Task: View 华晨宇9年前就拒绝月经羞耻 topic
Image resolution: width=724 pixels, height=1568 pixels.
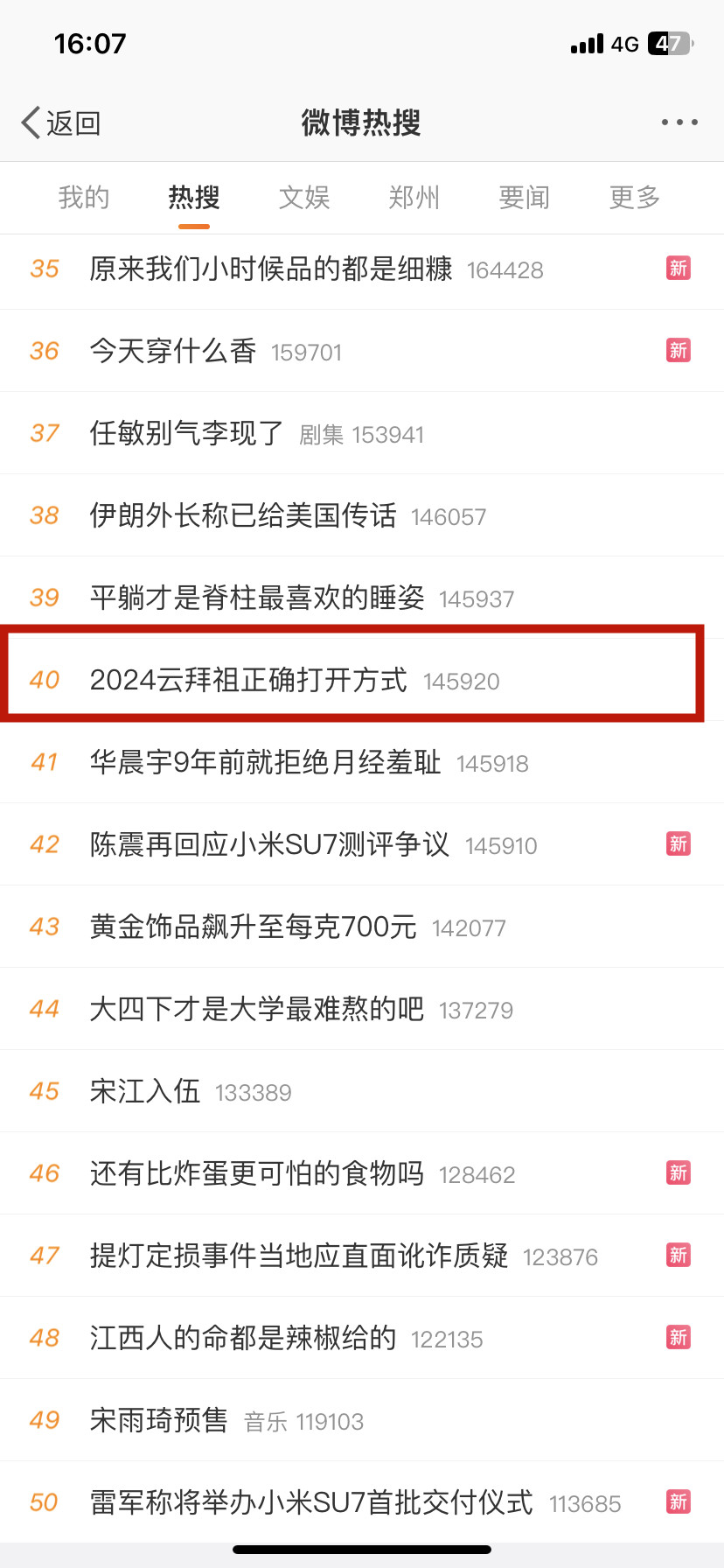Action: pyautogui.click(x=362, y=763)
